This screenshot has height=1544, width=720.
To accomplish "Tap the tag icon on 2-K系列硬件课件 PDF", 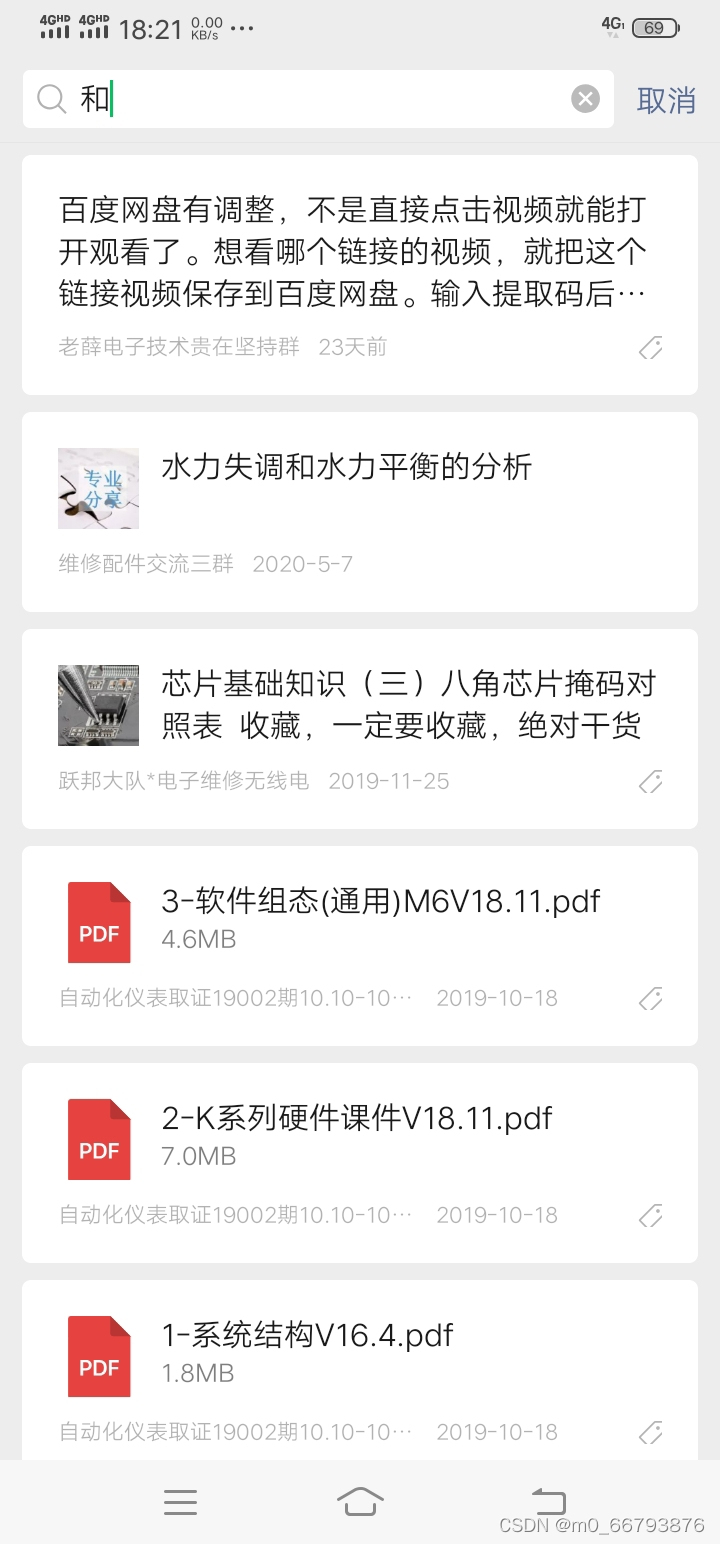I will coord(651,1216).
